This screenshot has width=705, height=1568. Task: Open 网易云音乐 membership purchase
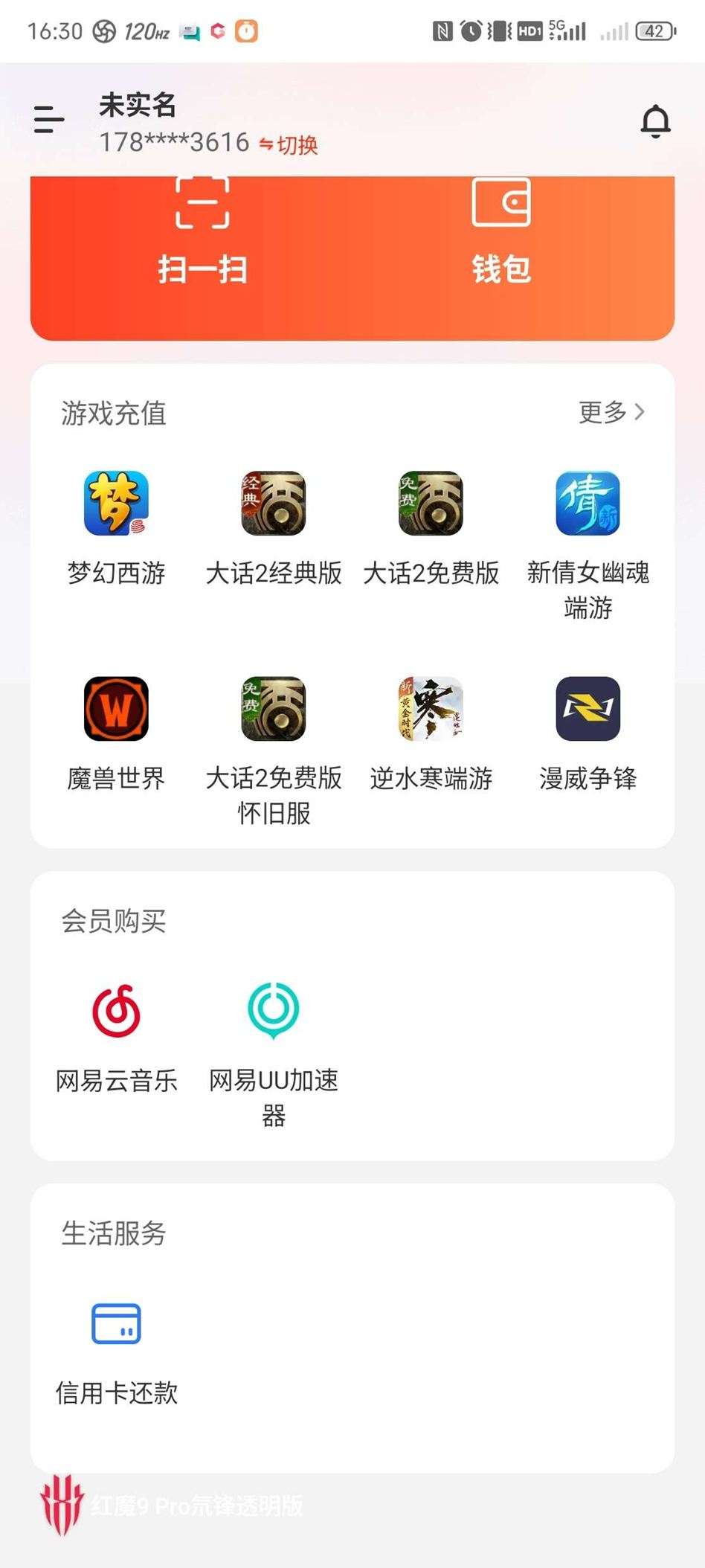tap(116, 1010)
